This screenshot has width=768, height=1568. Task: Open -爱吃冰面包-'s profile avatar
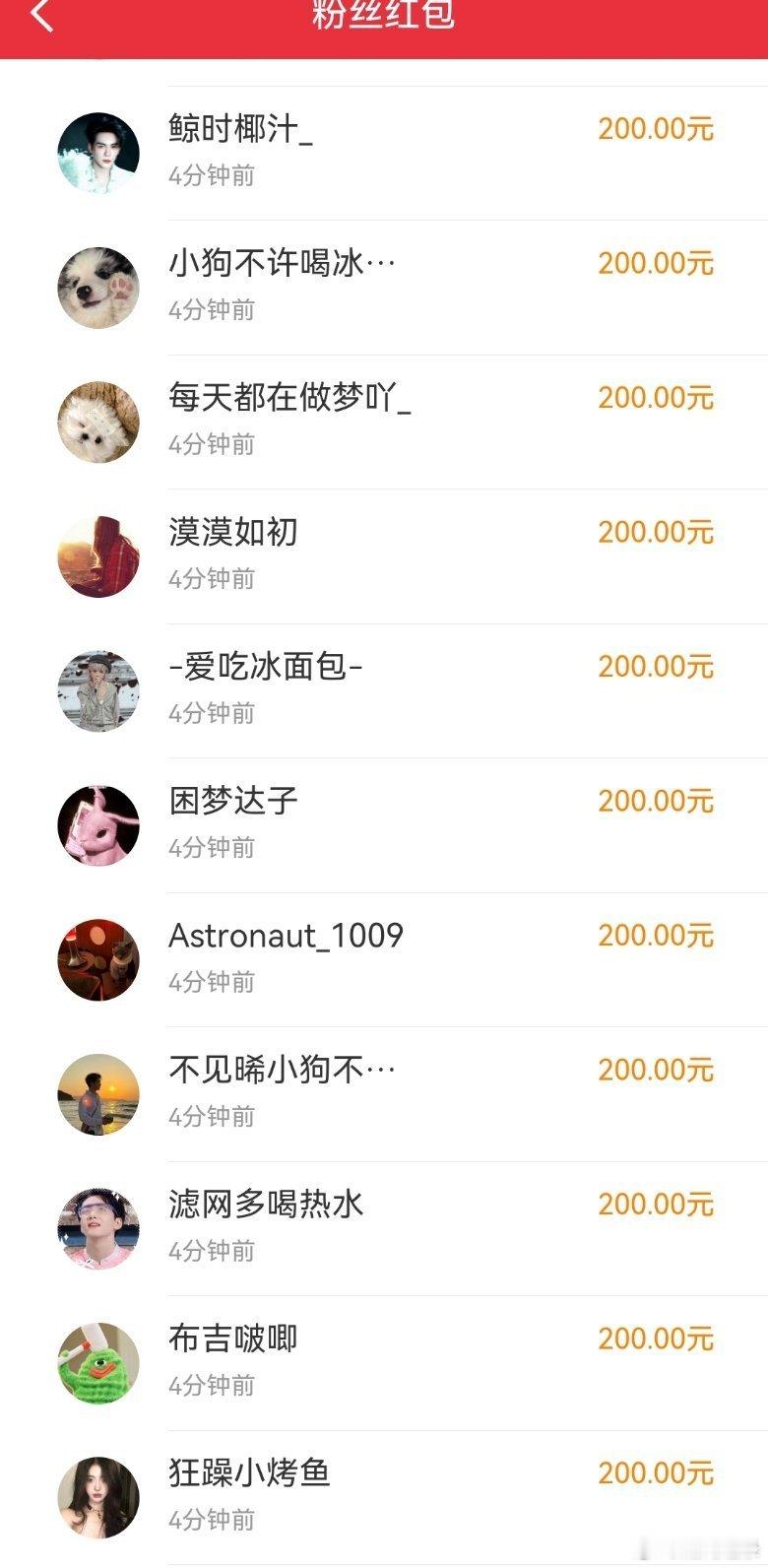(x=98, y=690)
